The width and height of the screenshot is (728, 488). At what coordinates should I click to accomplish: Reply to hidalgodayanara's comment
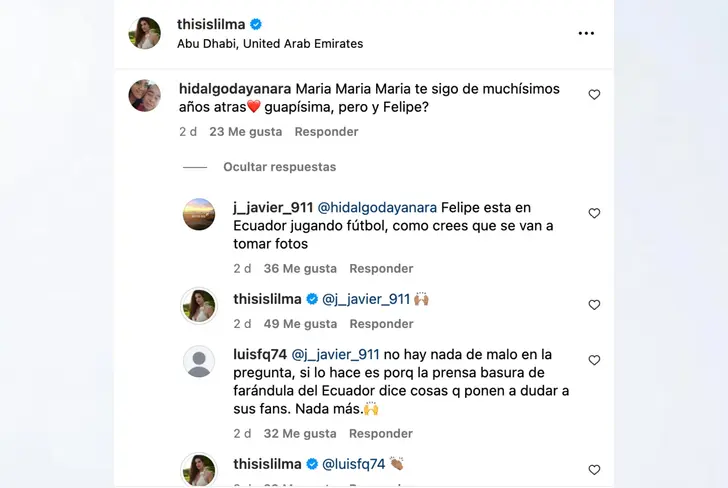point(326,132)
